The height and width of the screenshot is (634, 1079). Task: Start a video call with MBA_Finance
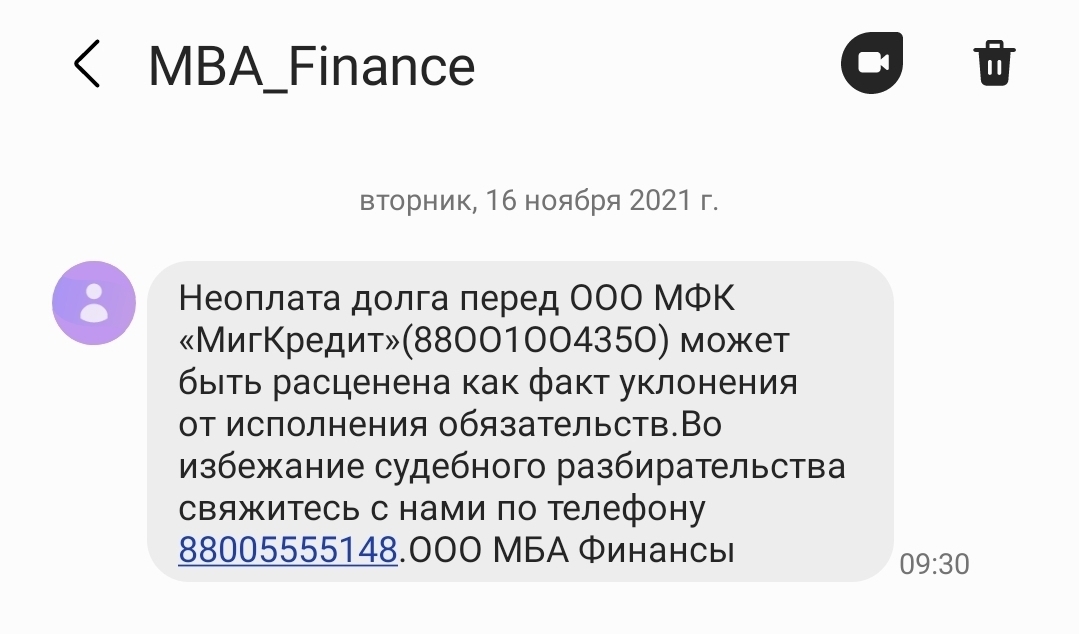[x=872, y=64]
